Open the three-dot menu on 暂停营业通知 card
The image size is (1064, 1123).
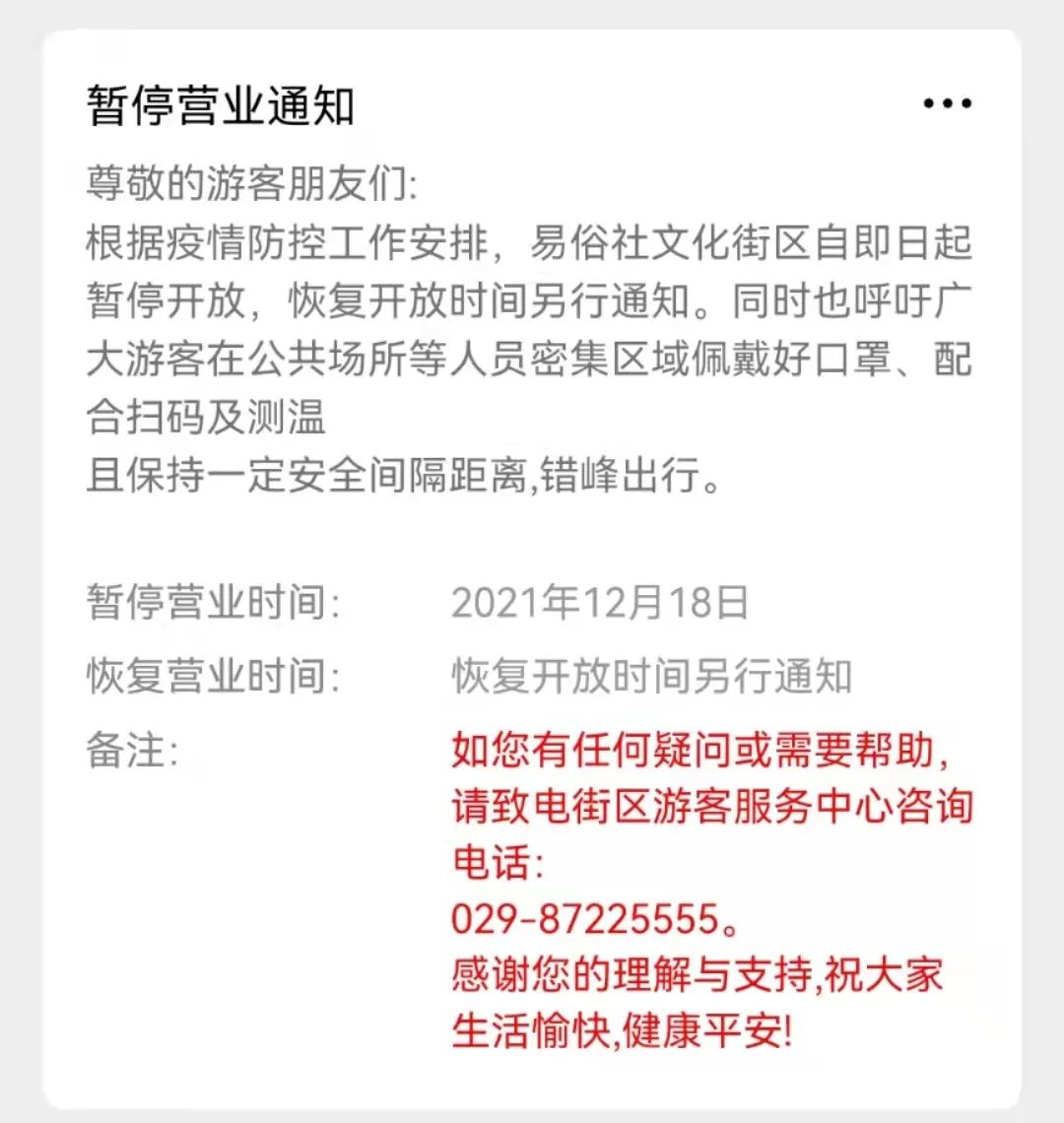pyautogui.click(x=948, y=103)
